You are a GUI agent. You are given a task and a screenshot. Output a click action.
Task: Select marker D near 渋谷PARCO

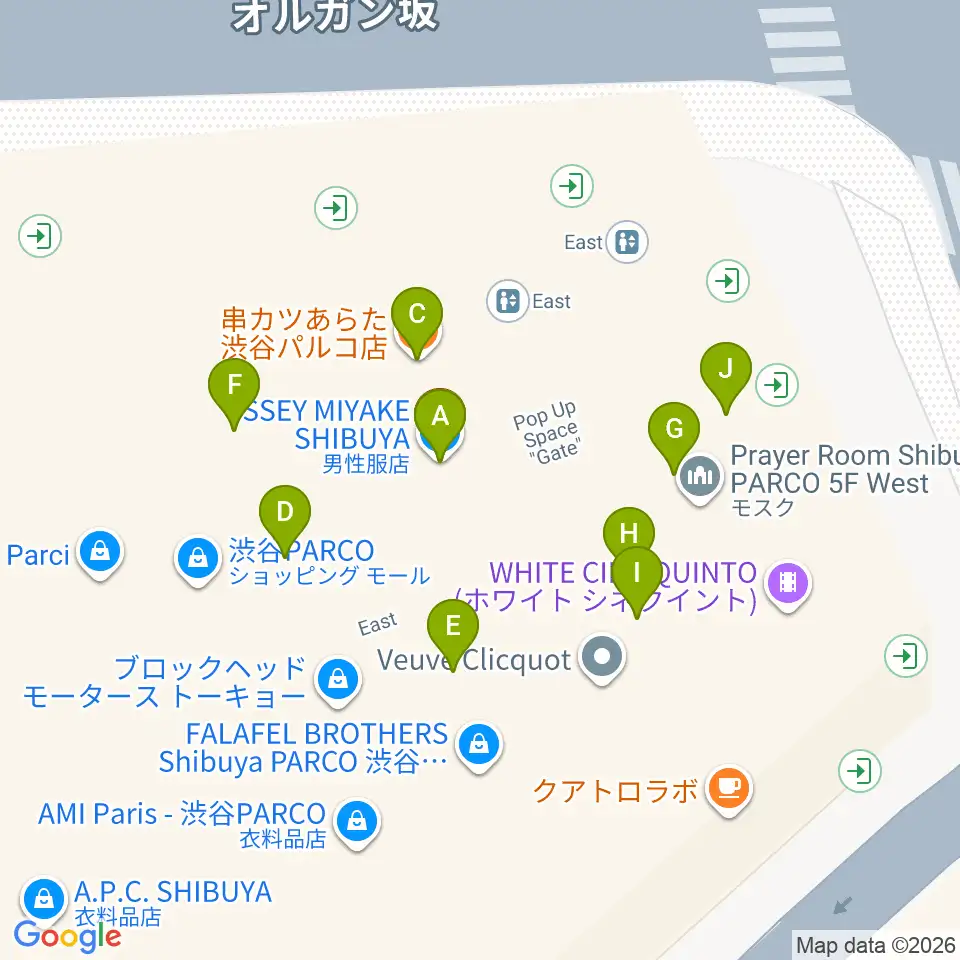pyautogui.click(x=285, y=519)
